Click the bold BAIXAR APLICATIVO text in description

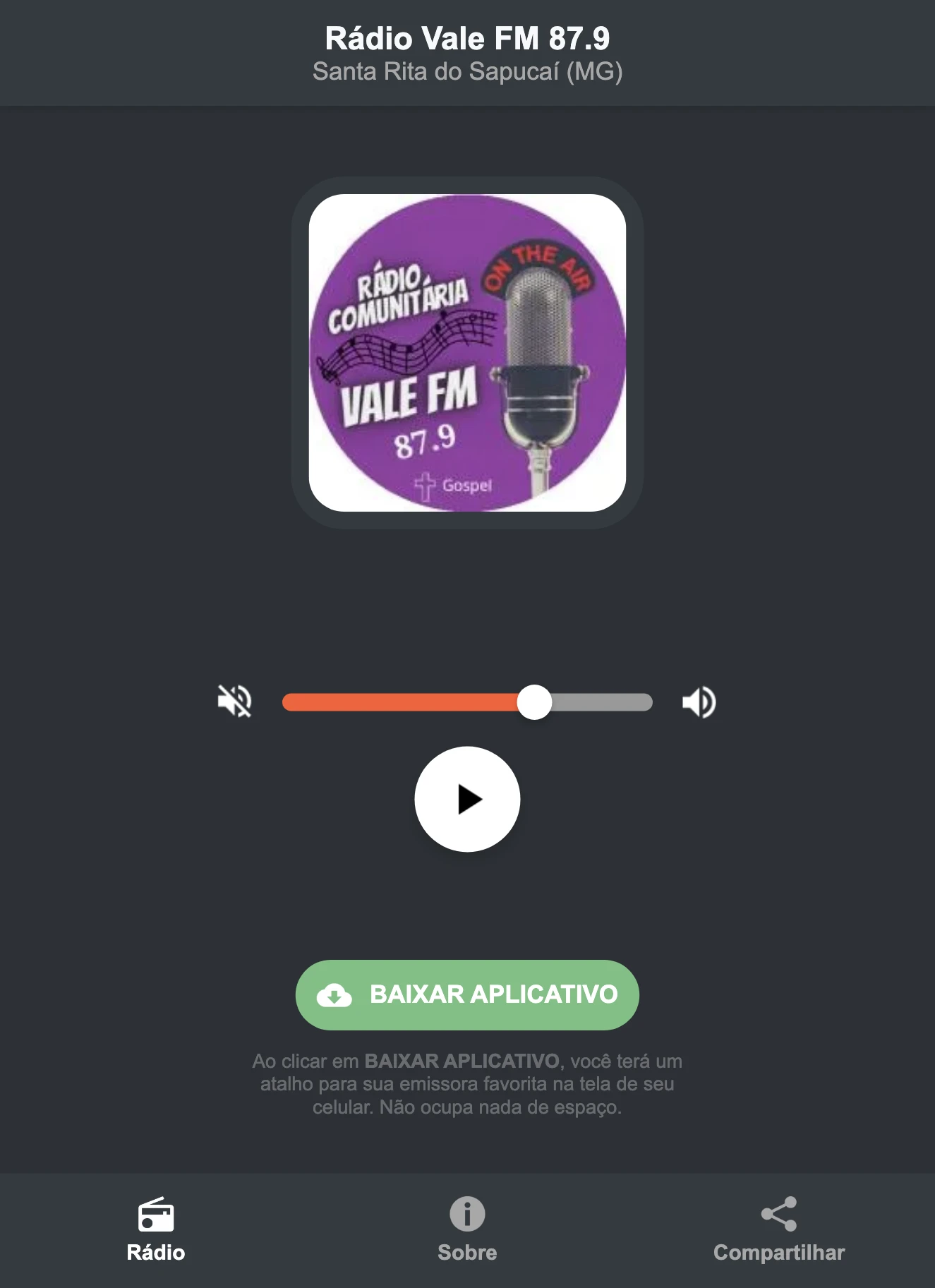click(462, 1062)
